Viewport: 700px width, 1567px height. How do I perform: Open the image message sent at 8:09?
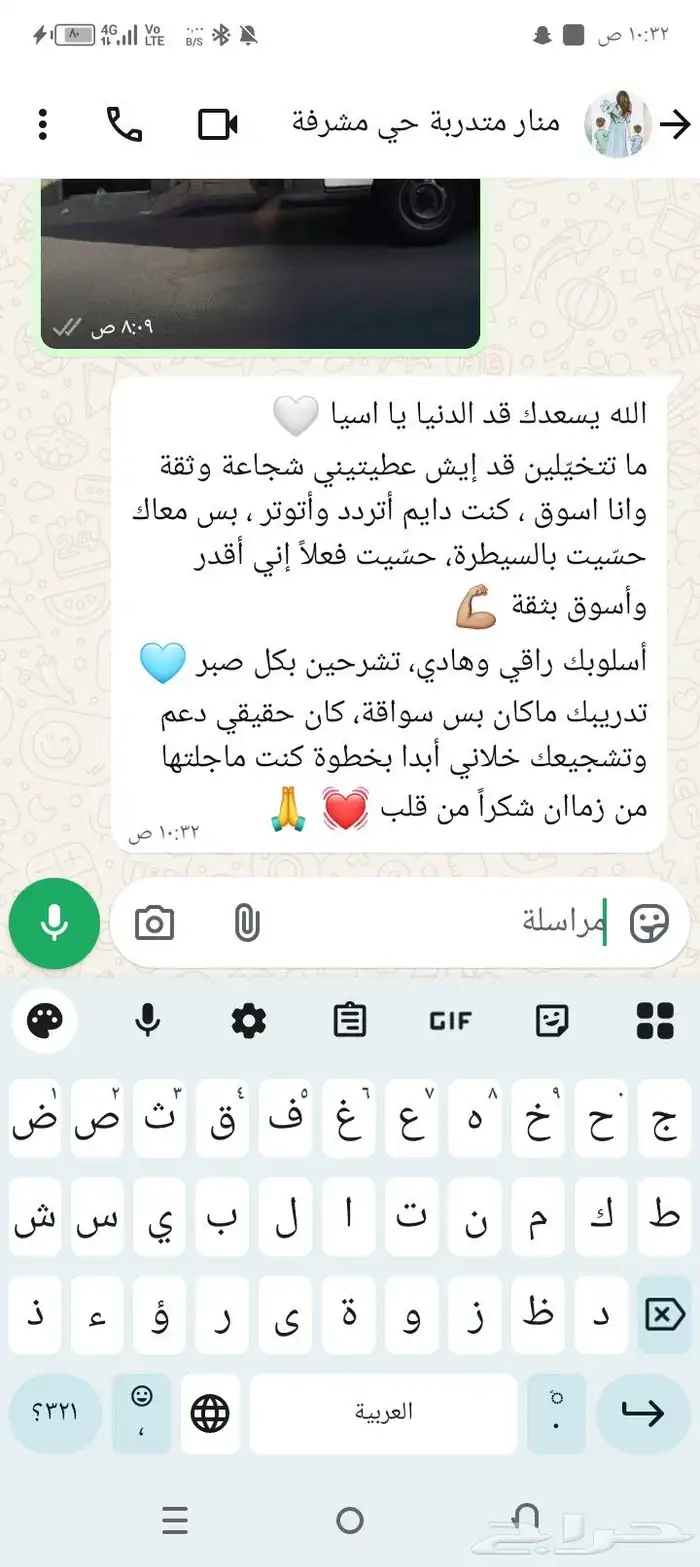[260, 260]
